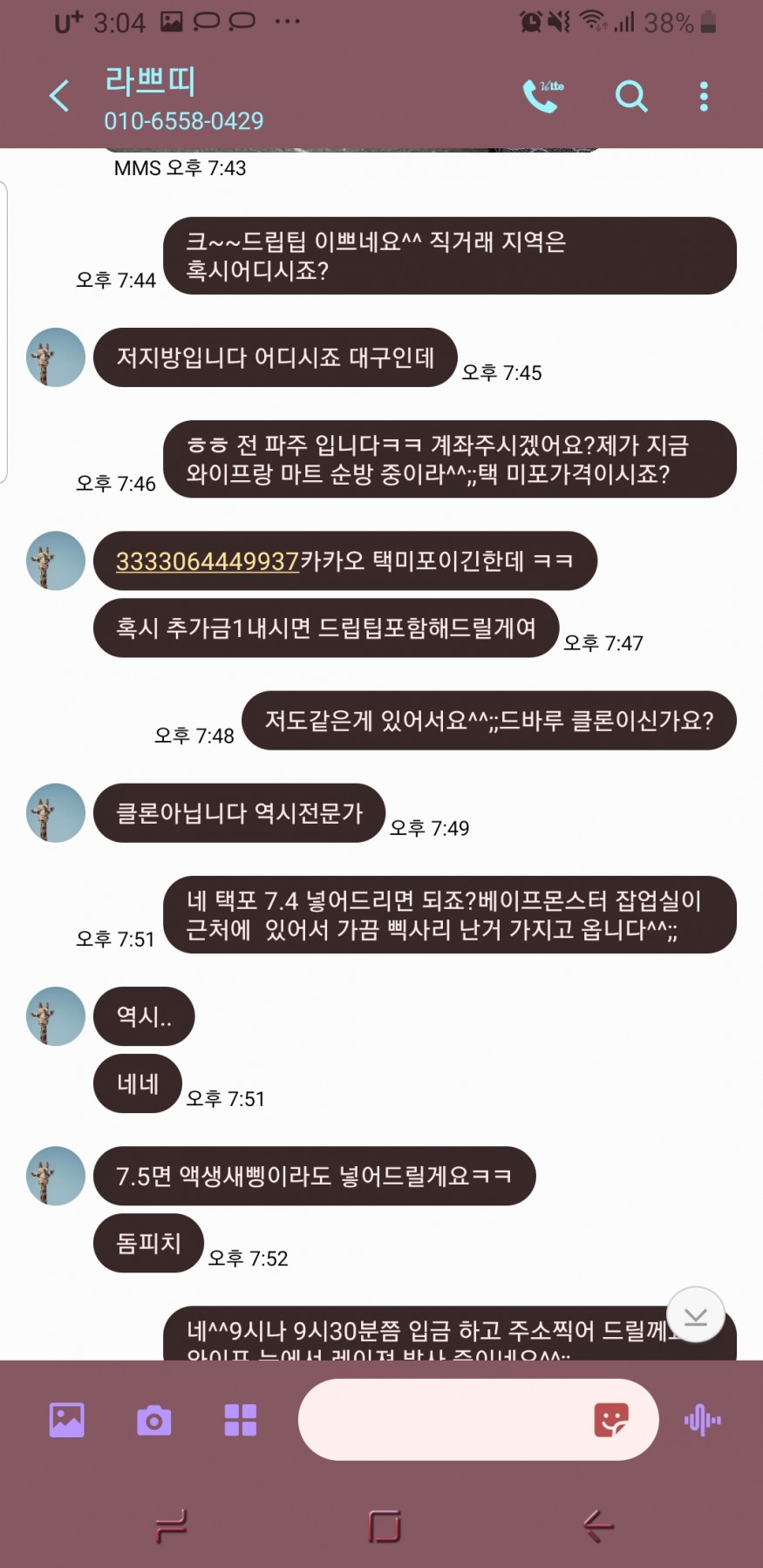The width and height of the screenshot is (763, 1568).
Task: Open the contact avatar next to 저지방입니다 message
Action: click(x=56, y=357)
